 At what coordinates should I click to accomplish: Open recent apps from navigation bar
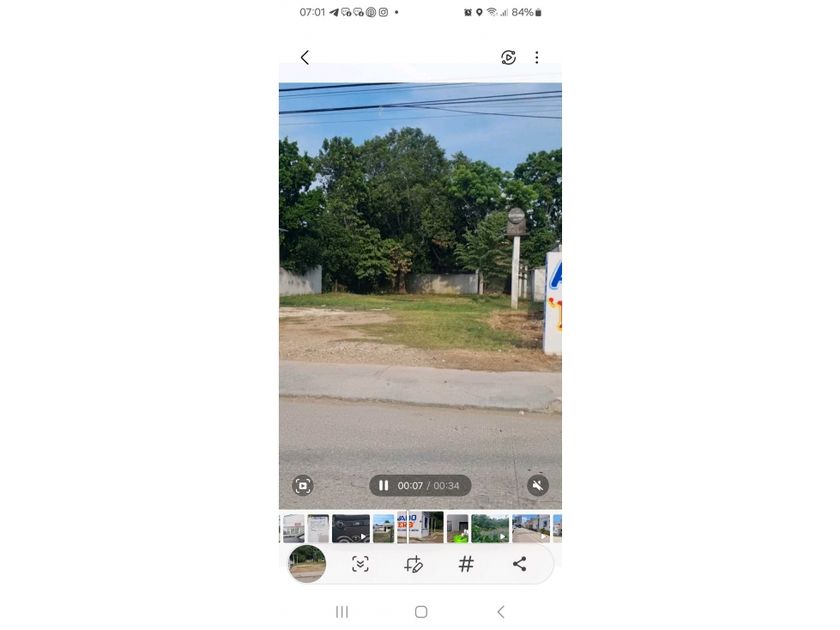point(342,612)
